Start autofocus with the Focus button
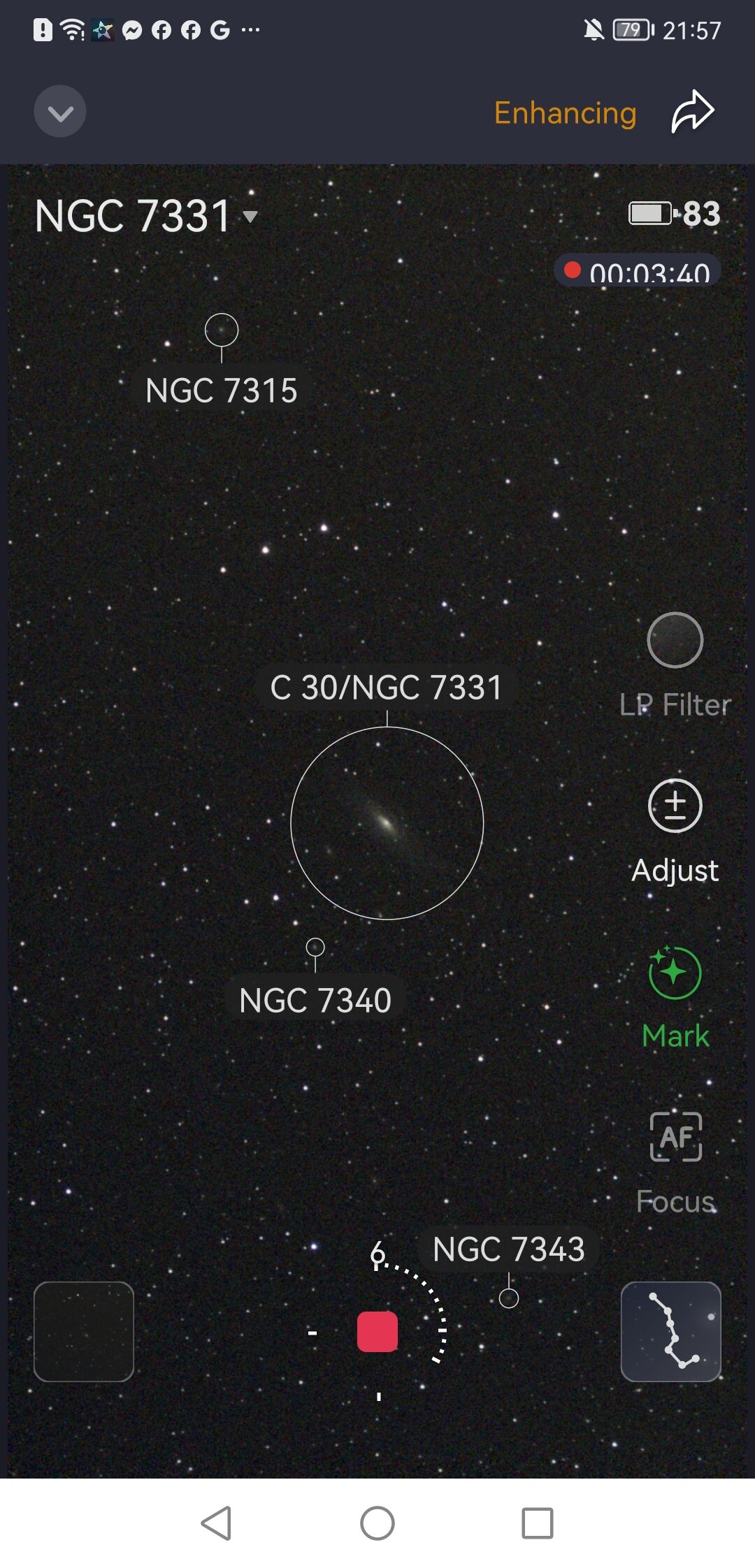This screenshot has height=1568, width=755. (675, 1138)
